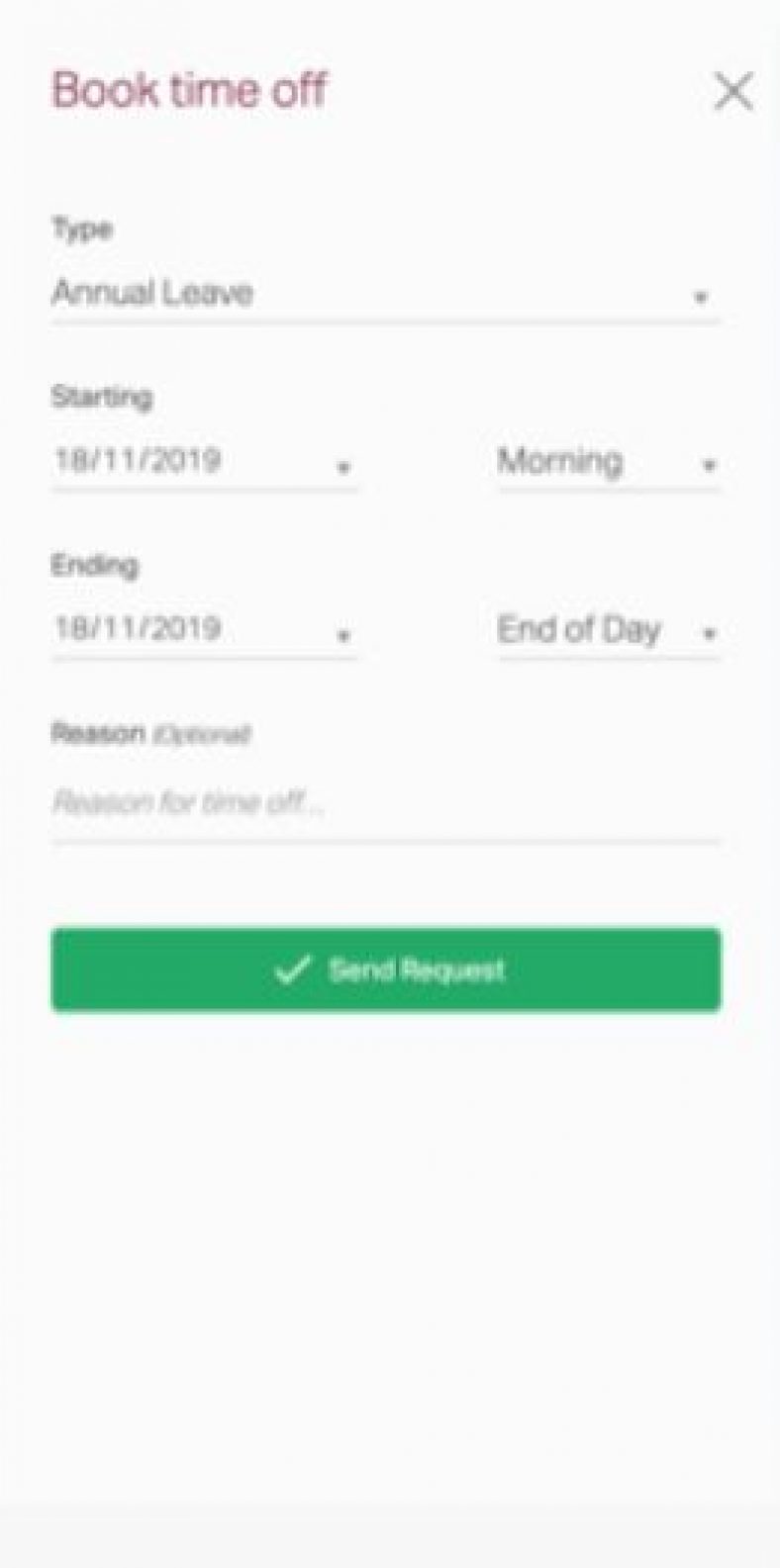
Task: Click the green Send Request button
Action: pos(386,970)
